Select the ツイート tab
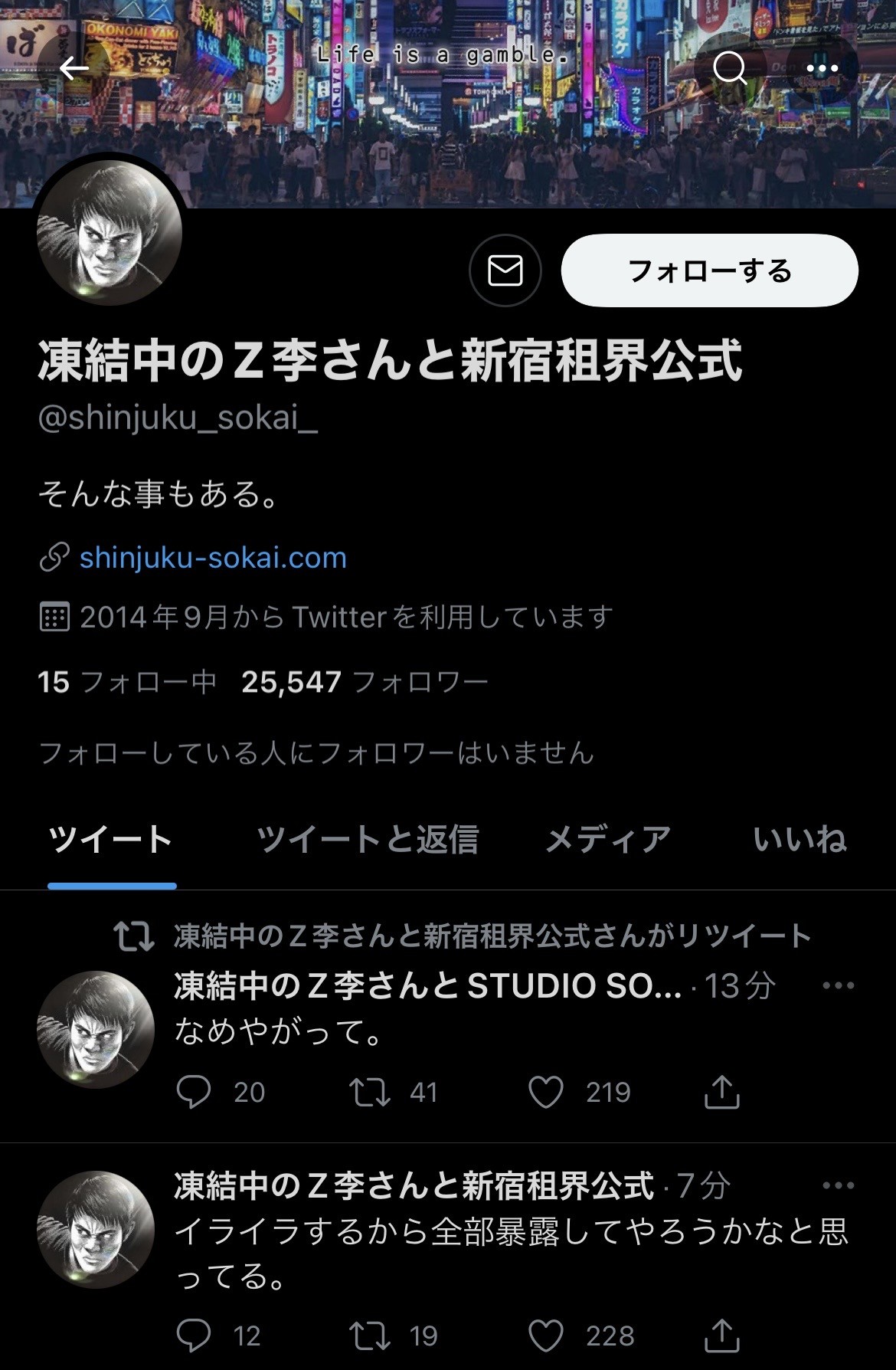The height and width of the screenshot is (1370, 896). coord(111,840)
